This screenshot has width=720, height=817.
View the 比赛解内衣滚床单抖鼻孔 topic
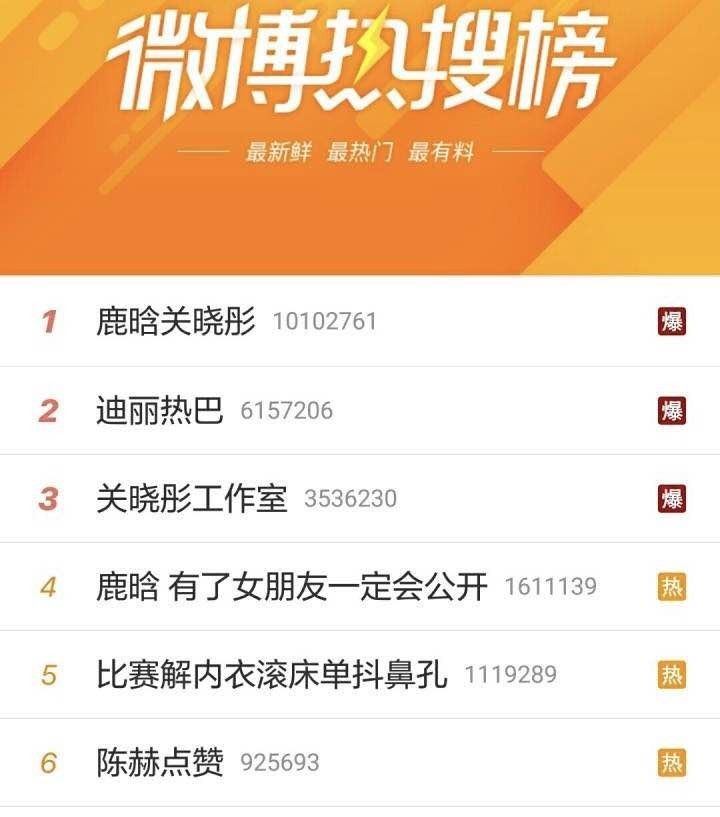271,674
